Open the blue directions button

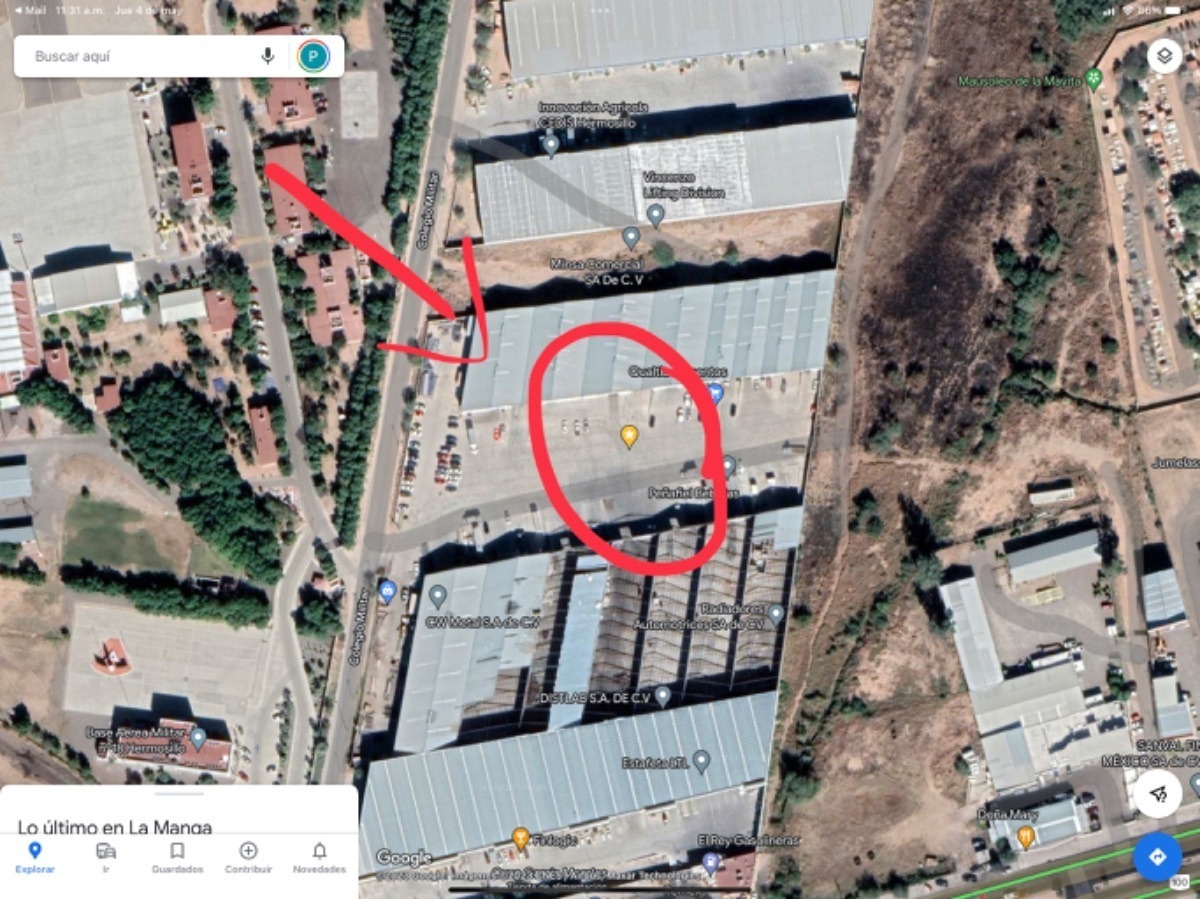[1158, 857]
